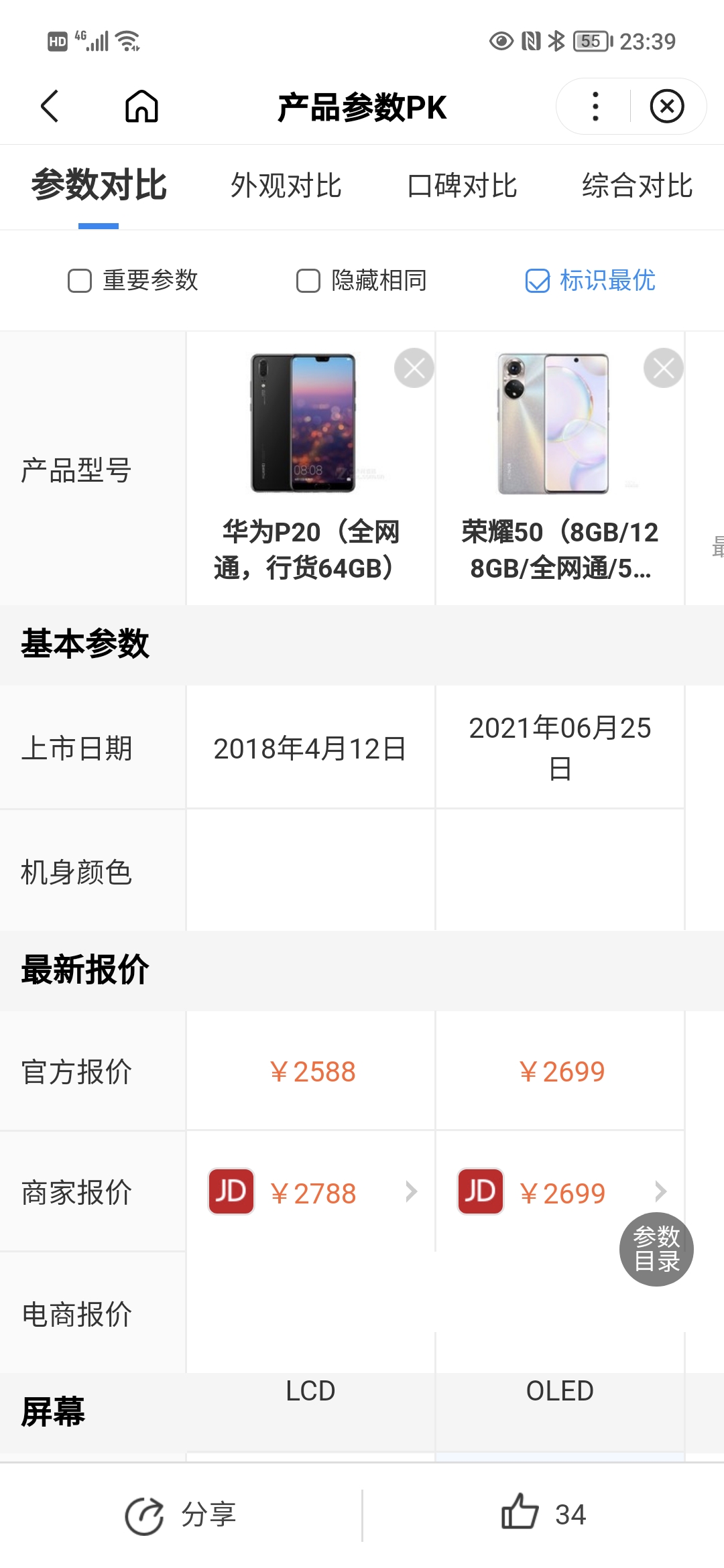
Task: Go back using the top-left arrow
Action: click(x=50, y=106)
